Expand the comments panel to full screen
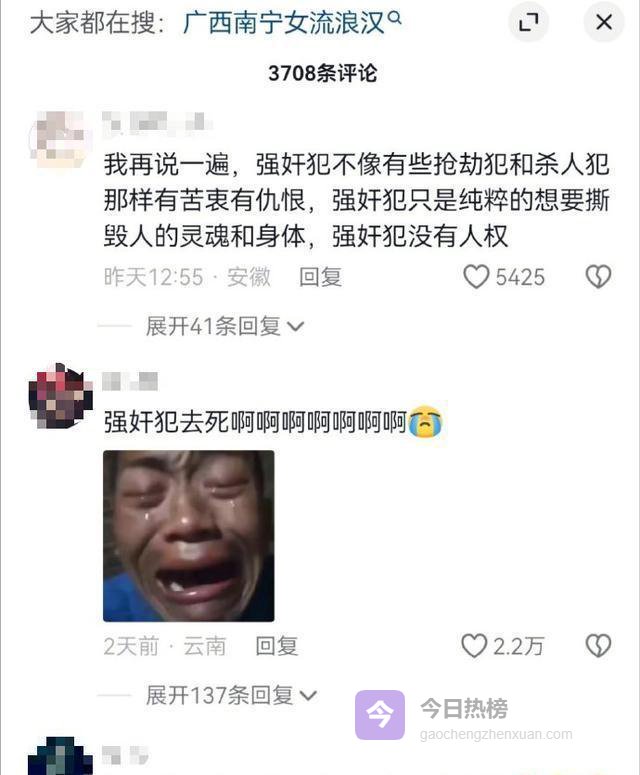The height and width of the screenshot is (775, 640). click(x=528, y=23)
